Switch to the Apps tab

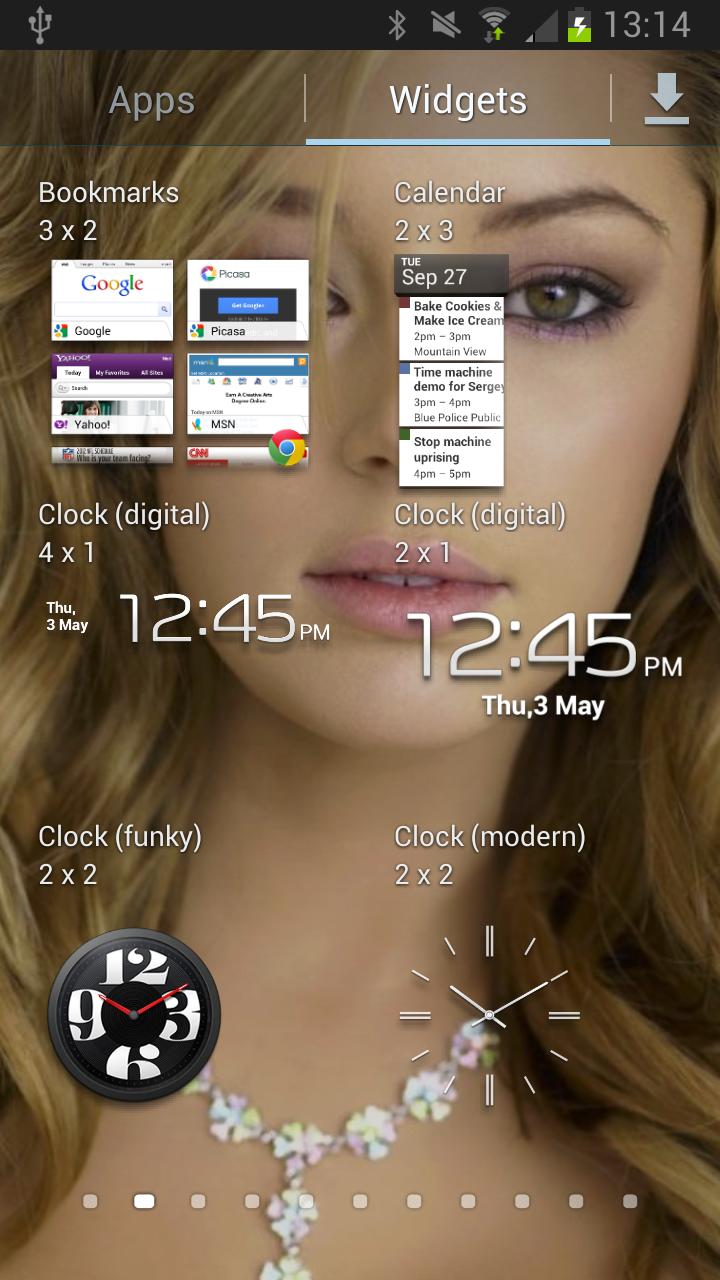152,100
